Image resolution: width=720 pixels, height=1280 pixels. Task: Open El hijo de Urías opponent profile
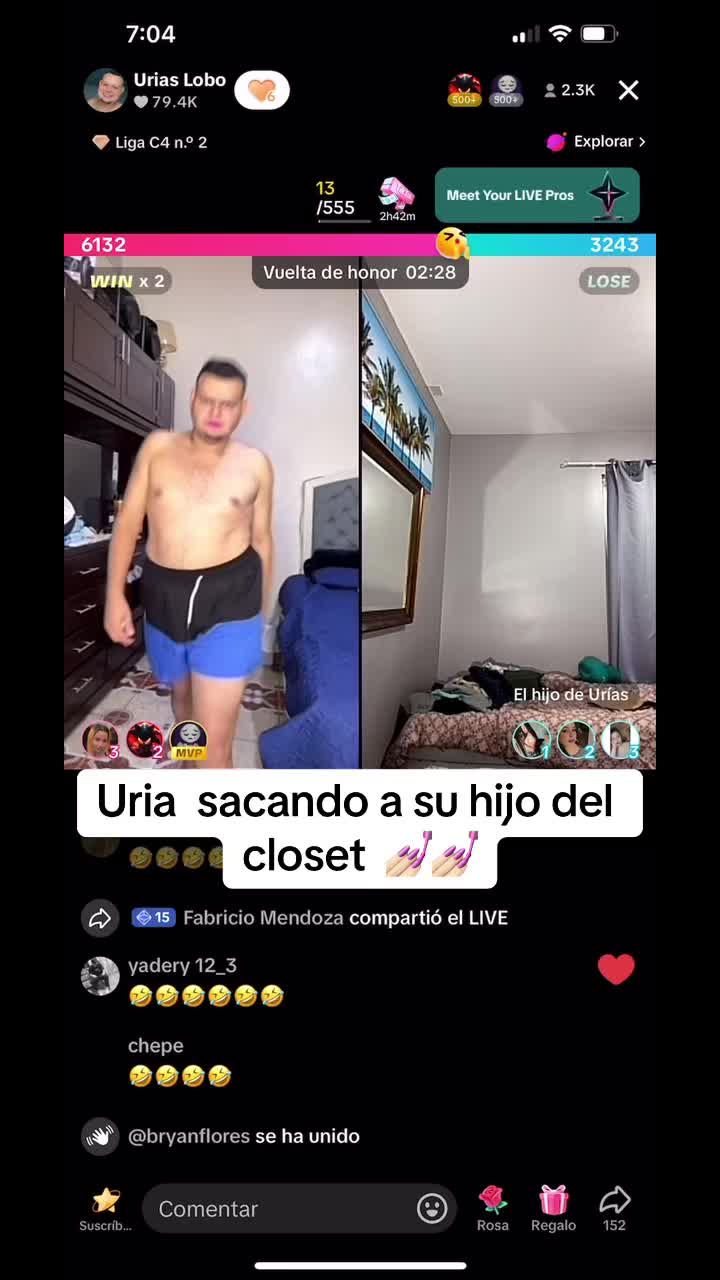[x=571, y=694]
